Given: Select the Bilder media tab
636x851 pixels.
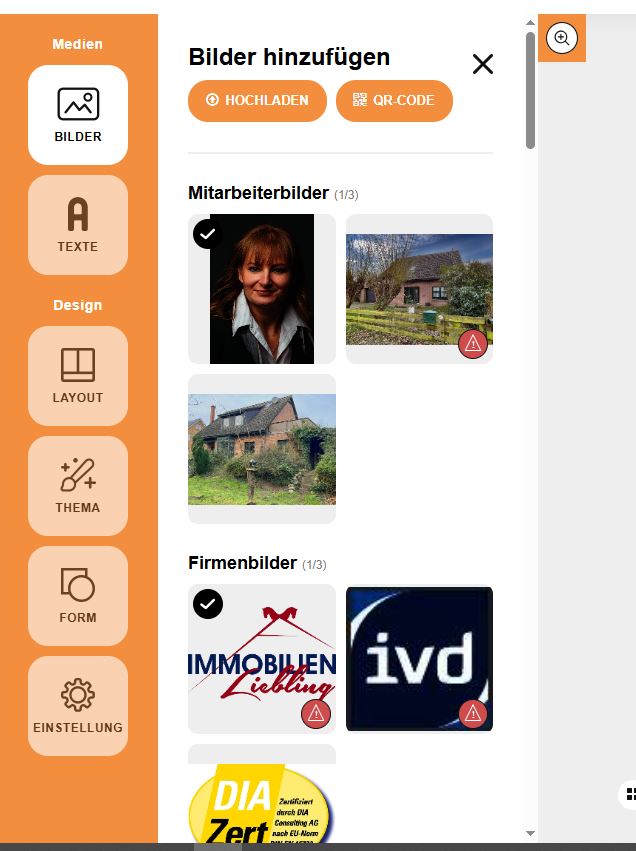Looking at the screenshot, I should tap(78, 115).
